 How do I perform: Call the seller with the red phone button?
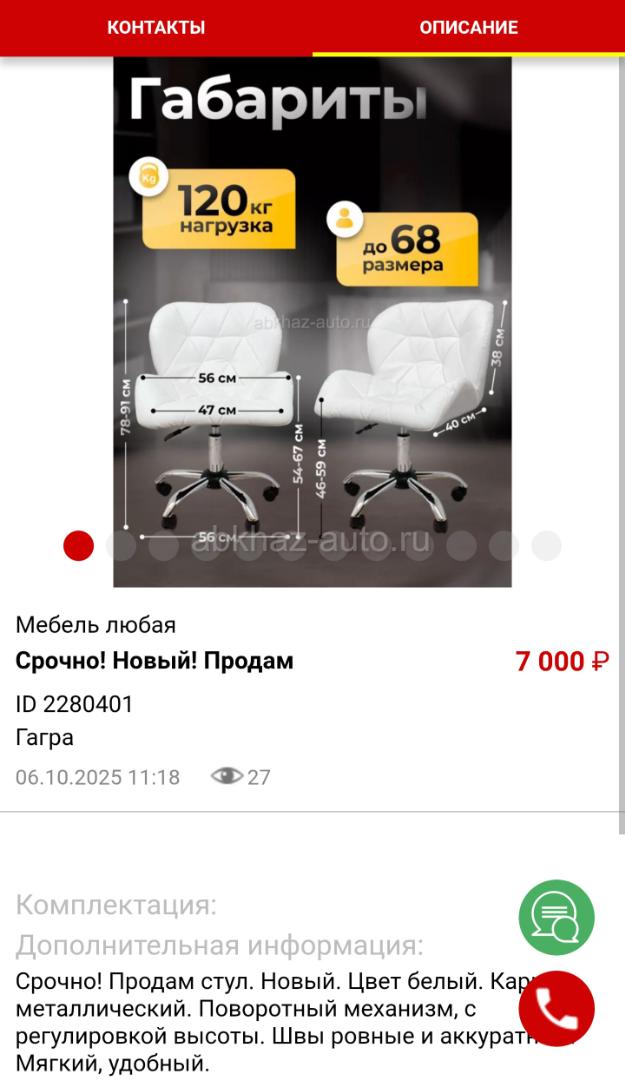pos(556,1008)
